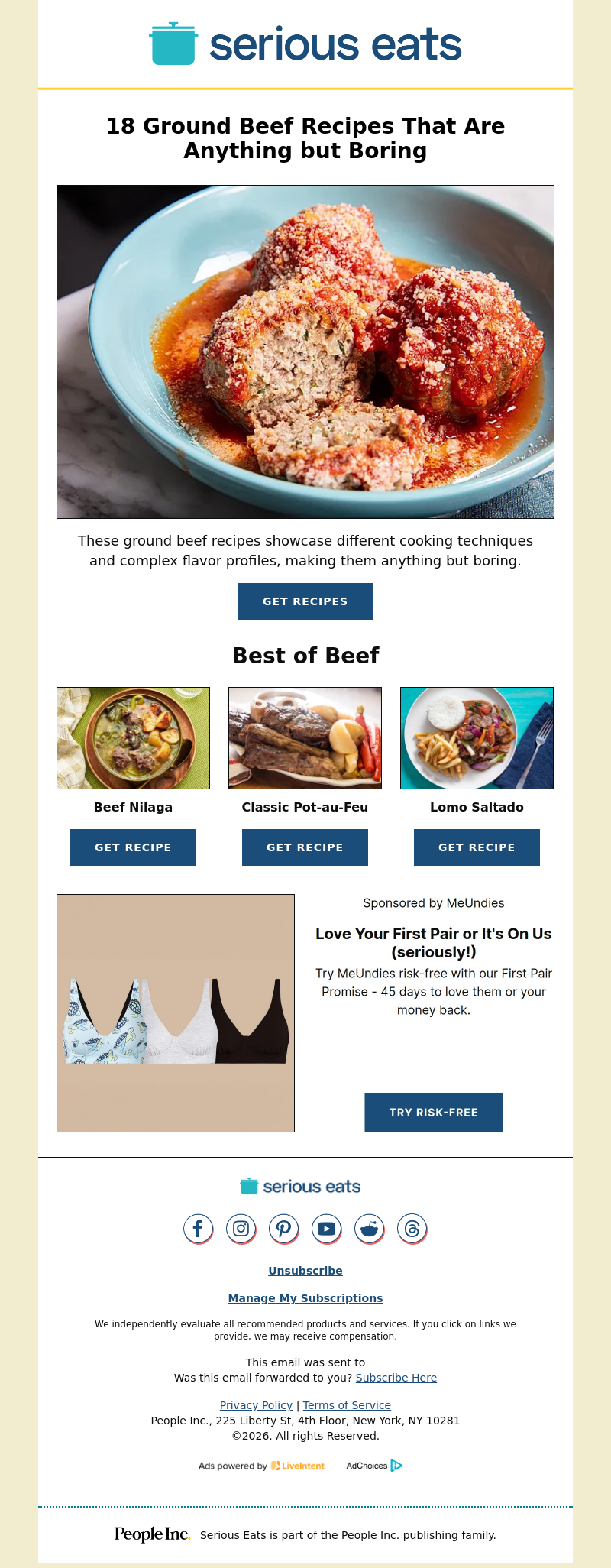The width and height of the screenshot is (611, 1568).
Task: Open the Serious Eats Facebook page
Action: pos(198,1229)
